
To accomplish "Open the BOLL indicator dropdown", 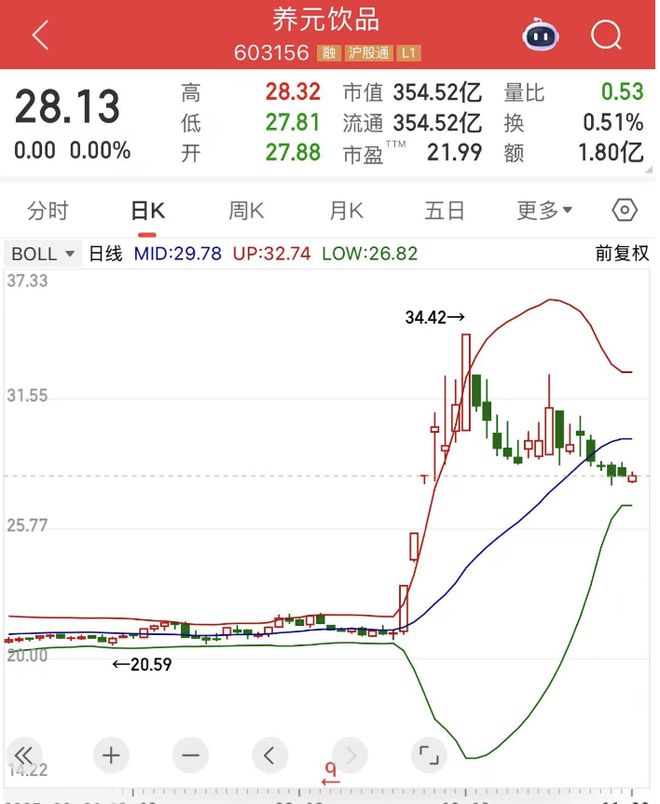I will click(43, 254).
